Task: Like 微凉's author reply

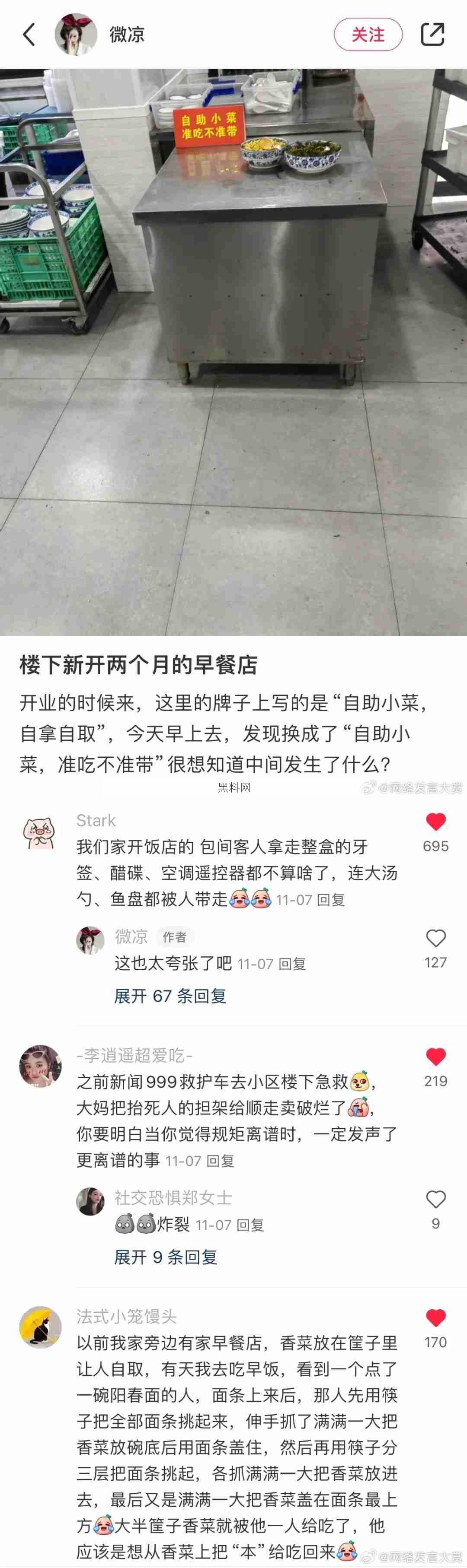Action: click(x=435, y=939)
